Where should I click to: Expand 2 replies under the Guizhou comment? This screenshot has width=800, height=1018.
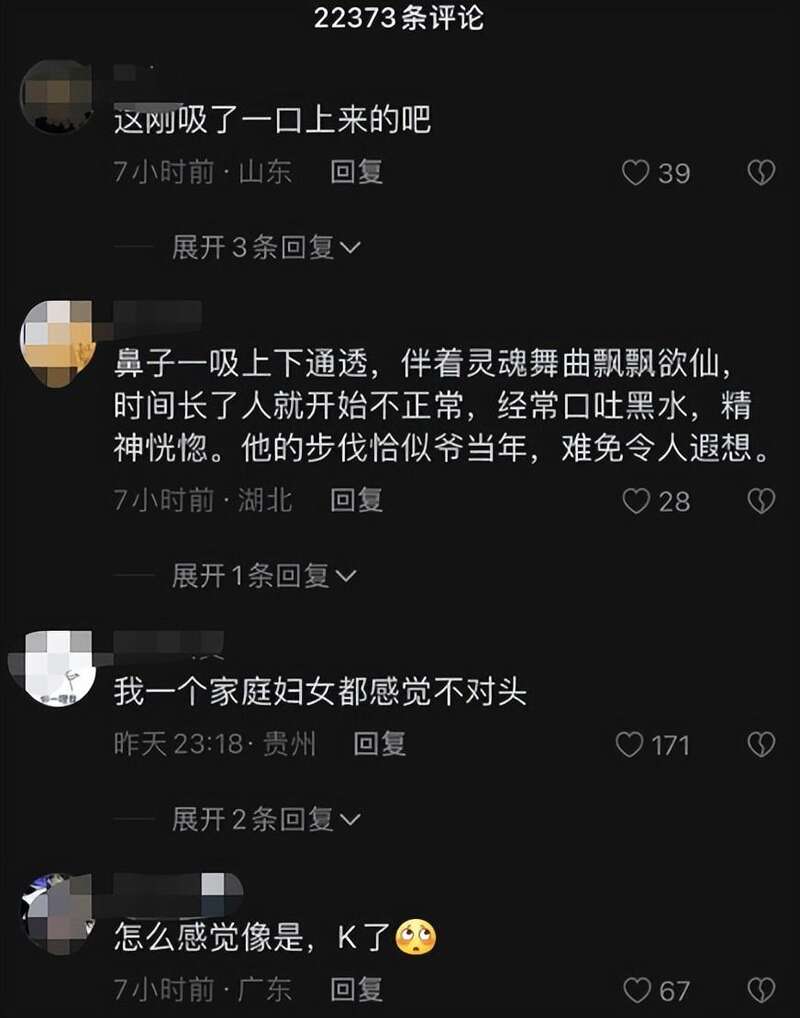pos(265,820)
